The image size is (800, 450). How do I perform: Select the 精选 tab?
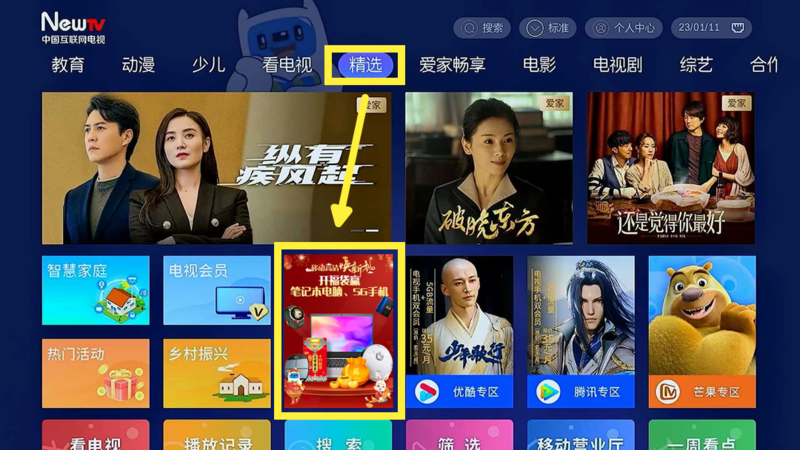[365, 65]
